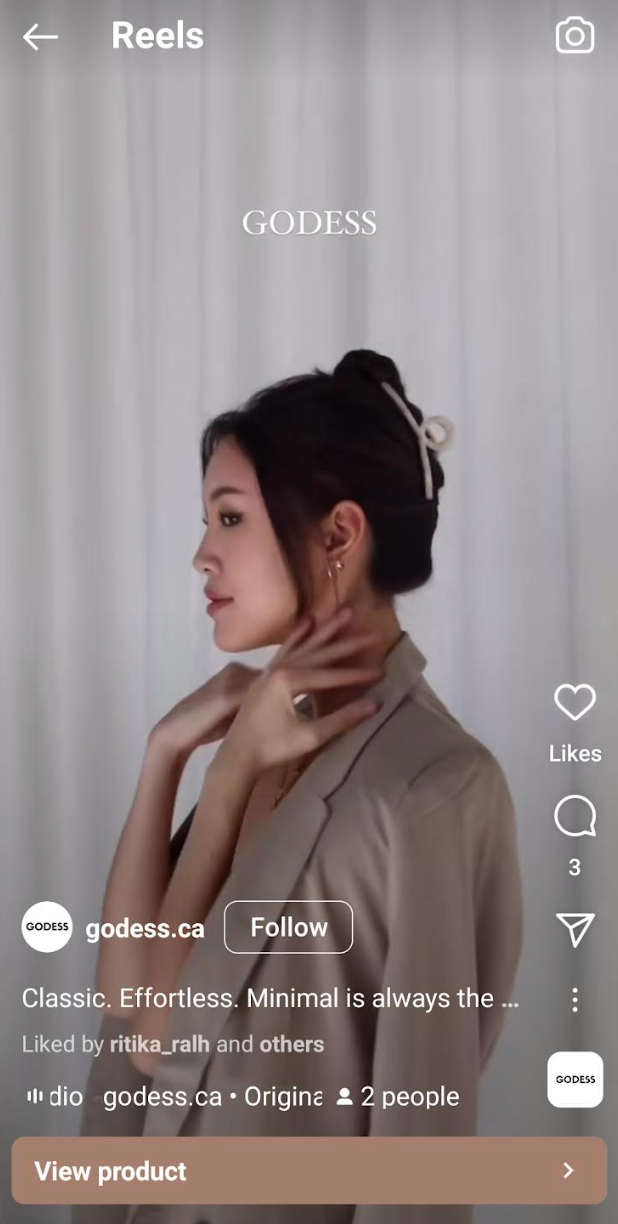Image resolution: width=618 pixels, height=1224 pixels.
Task: Go back from Reels
Action: [40, 37]
